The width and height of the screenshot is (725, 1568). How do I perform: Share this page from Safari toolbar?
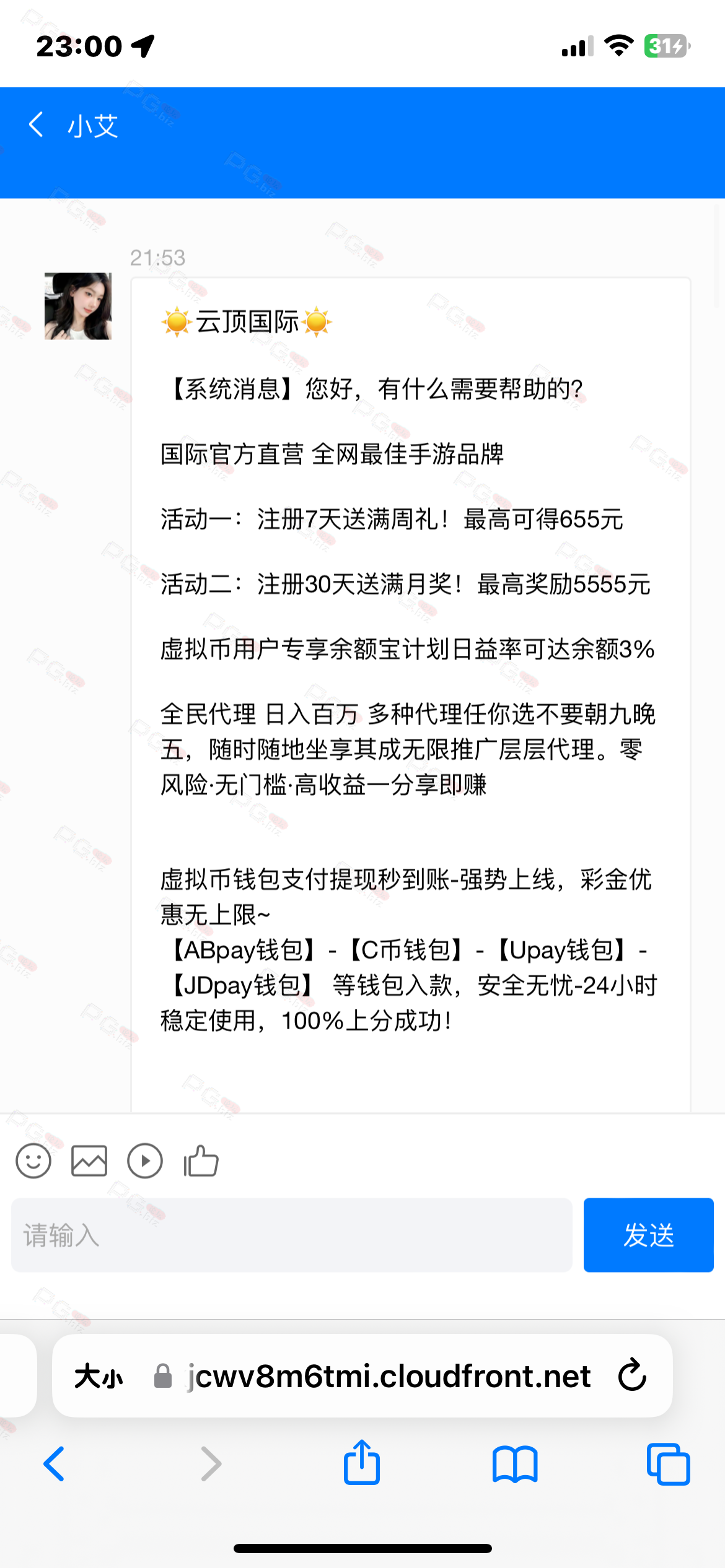click(x=362, y=1461)
